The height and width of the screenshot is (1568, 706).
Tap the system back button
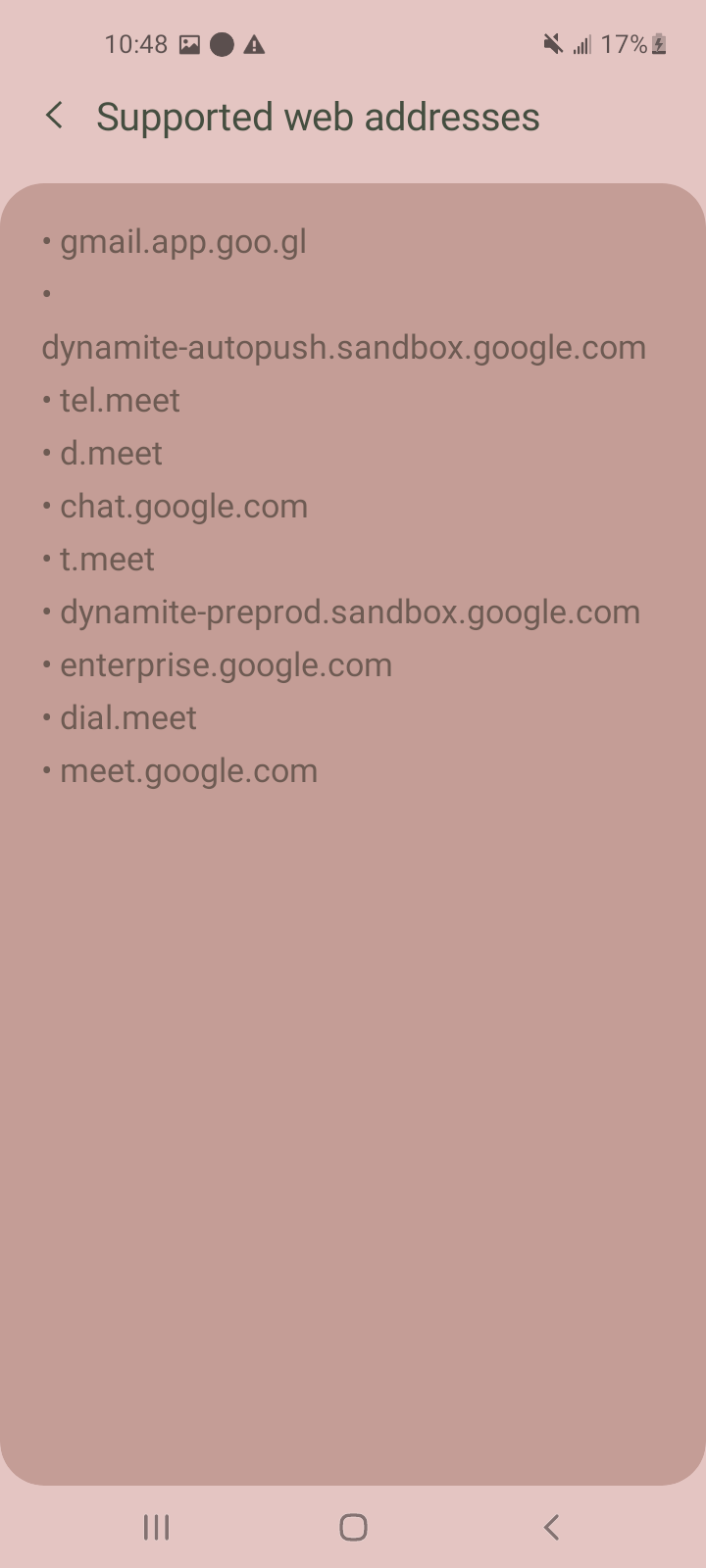click(x=551, y=1527)
